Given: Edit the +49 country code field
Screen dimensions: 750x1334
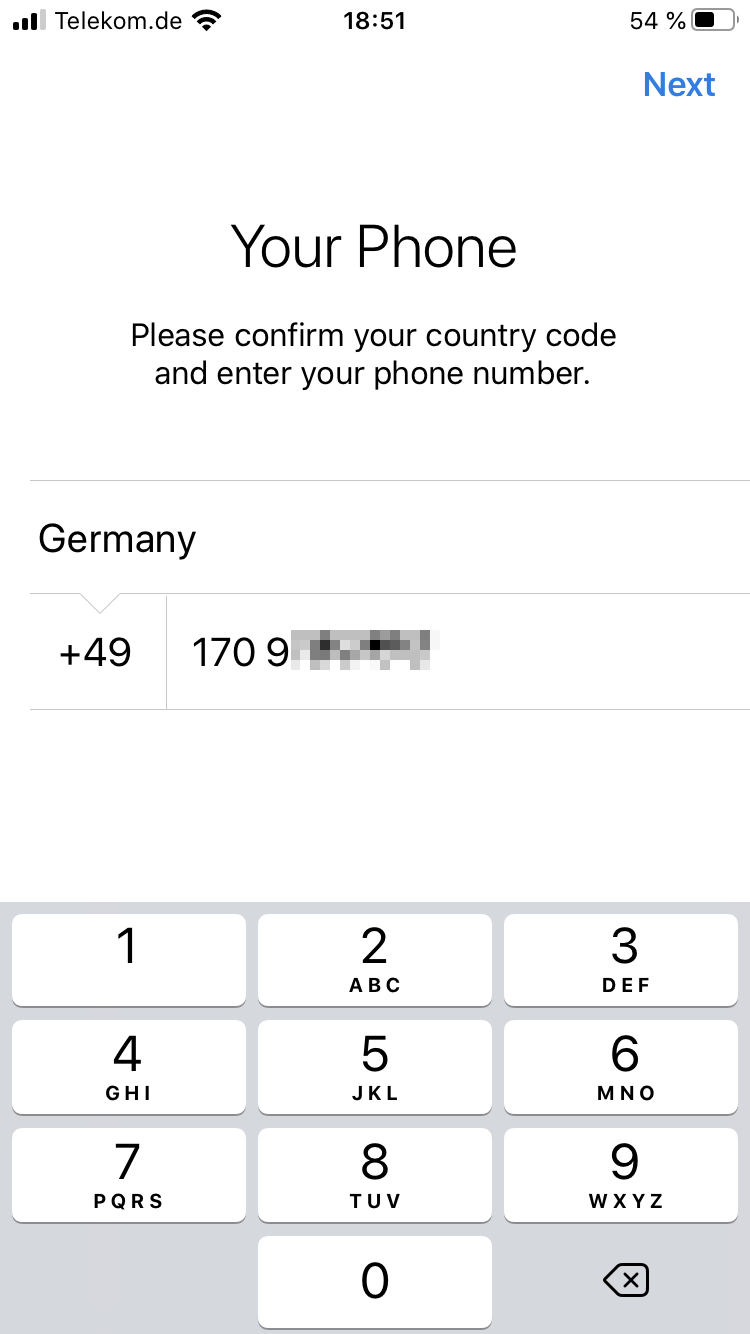Looking at the screenshot, I should (x=96, y=653).
